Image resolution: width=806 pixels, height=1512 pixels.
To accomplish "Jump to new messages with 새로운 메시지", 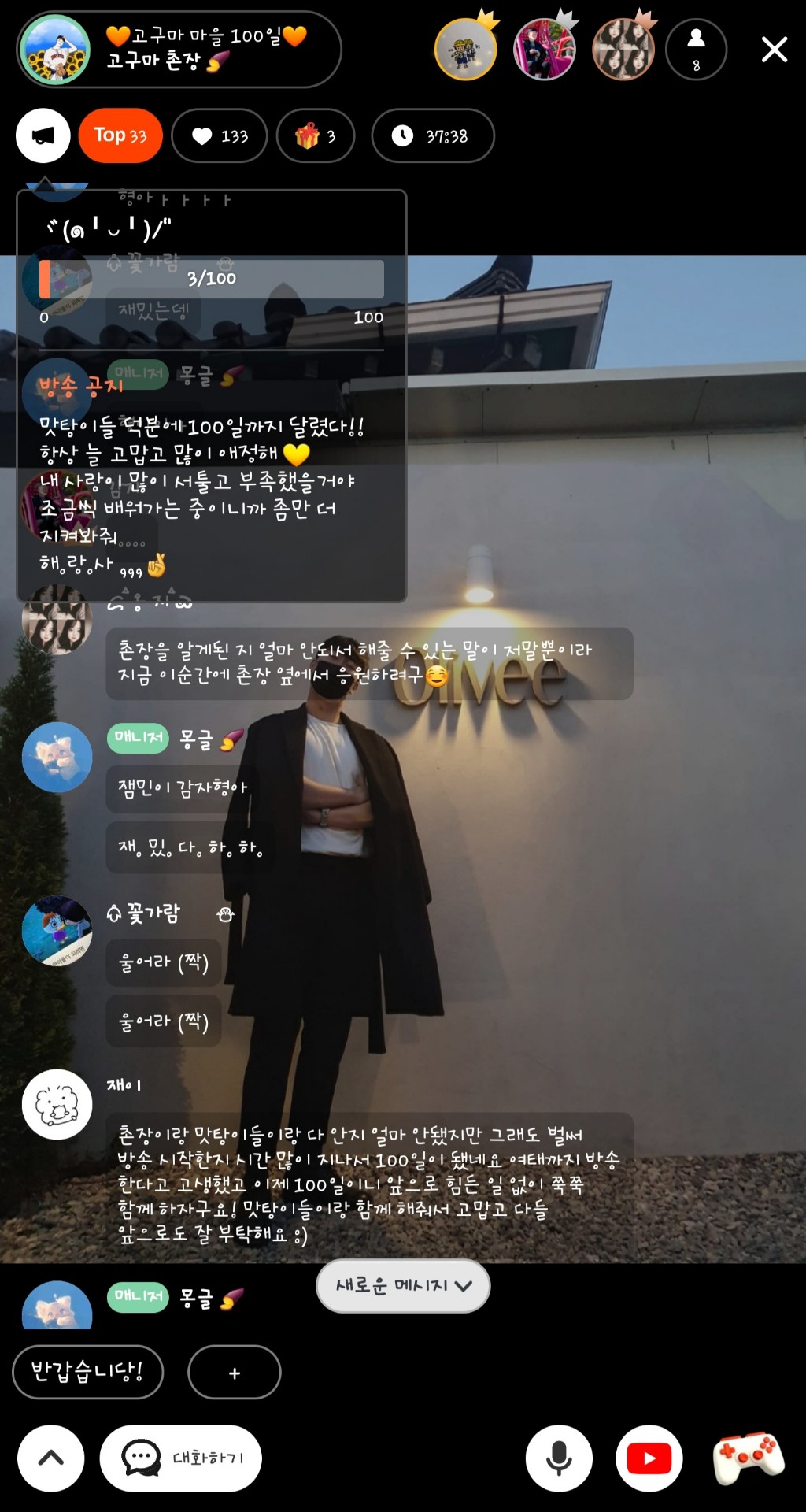I will [x=403, y=1286].
